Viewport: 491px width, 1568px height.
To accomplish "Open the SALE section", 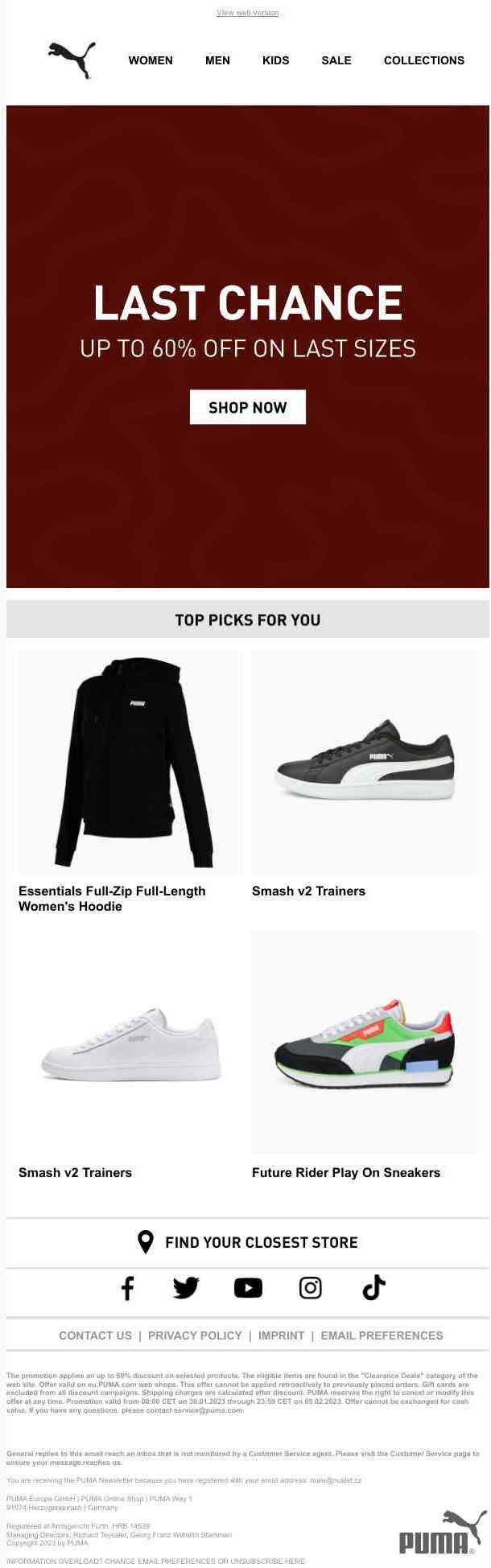I will pos(336,60).
